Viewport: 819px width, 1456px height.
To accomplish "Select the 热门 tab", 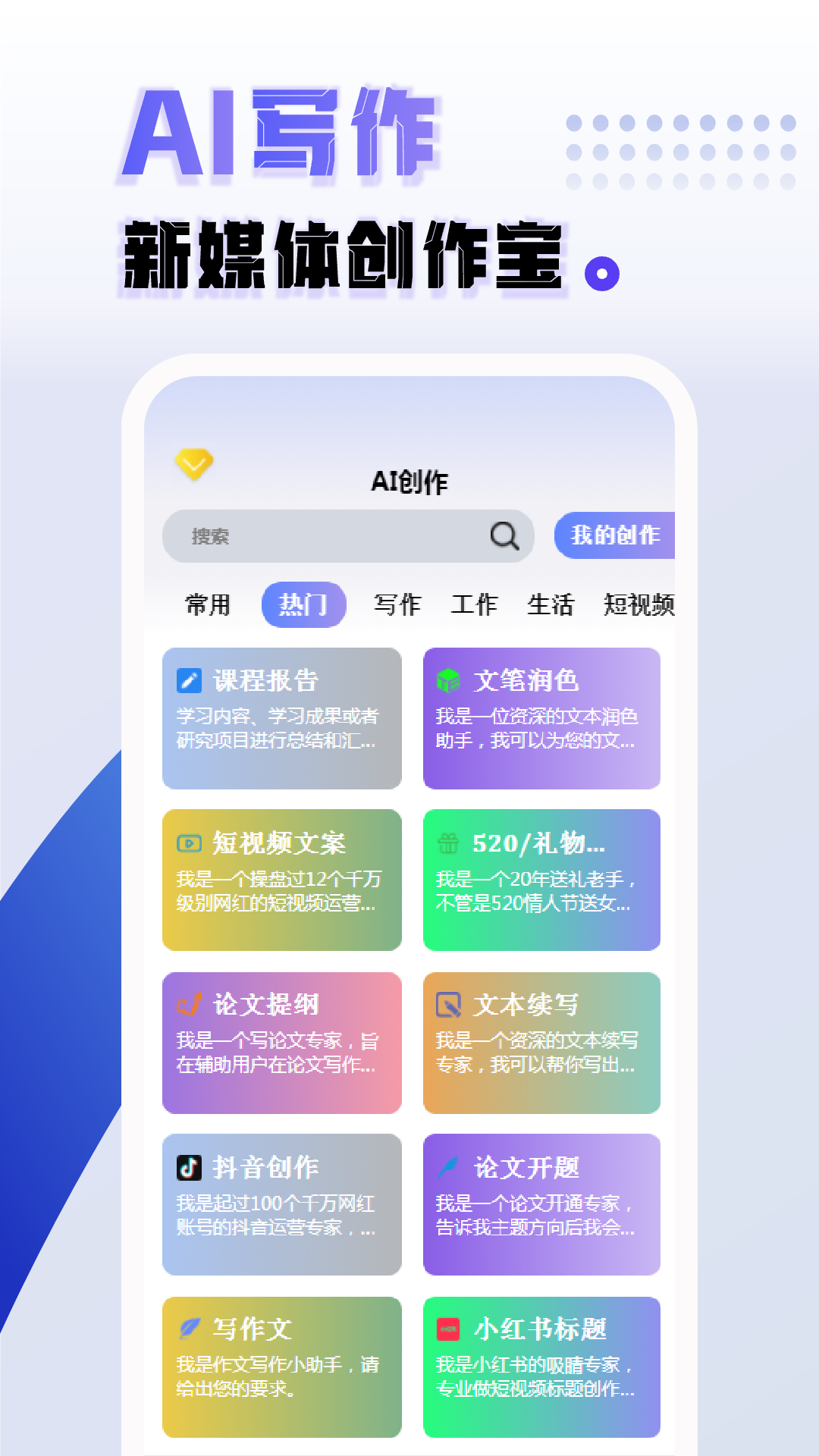I will coord(303,604).
